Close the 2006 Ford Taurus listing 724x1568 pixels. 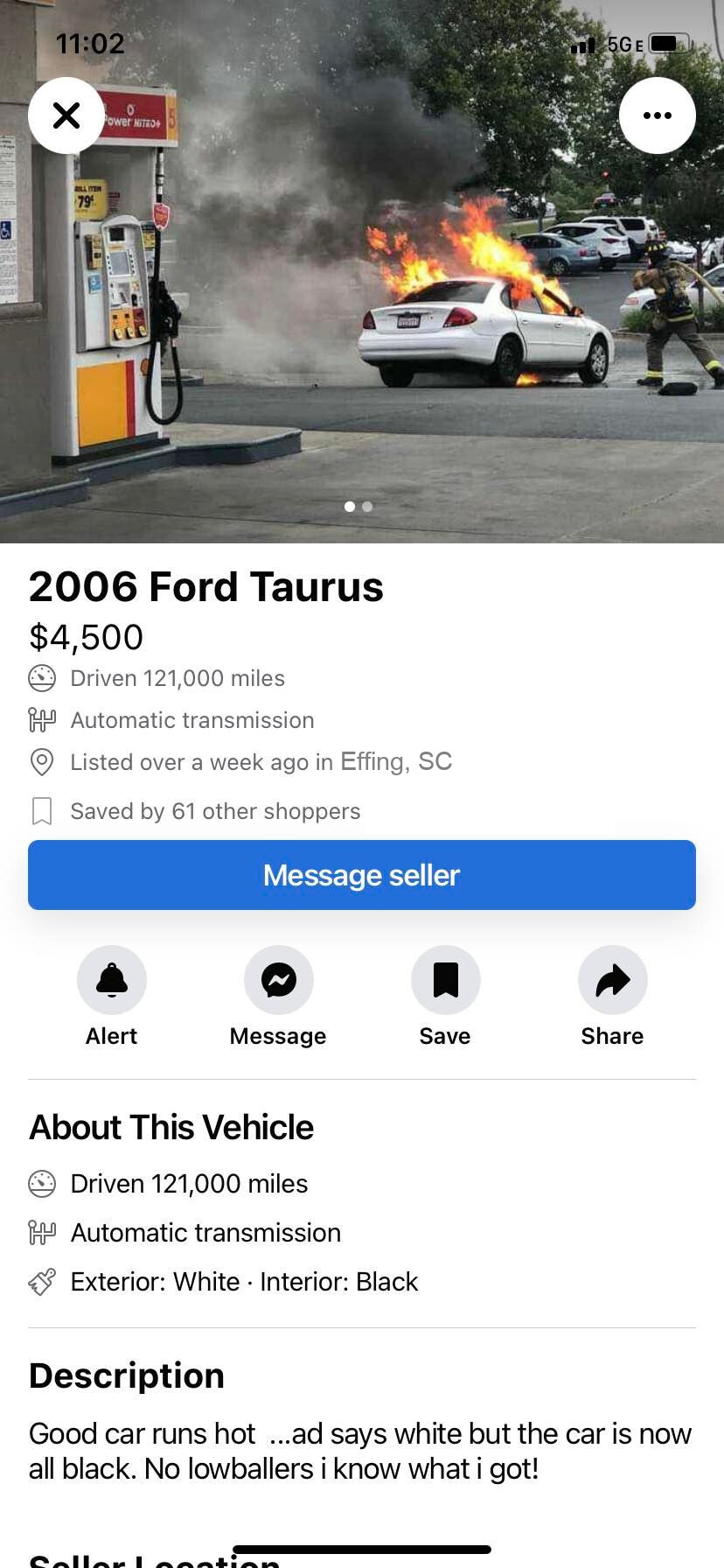tap(66, 115)
